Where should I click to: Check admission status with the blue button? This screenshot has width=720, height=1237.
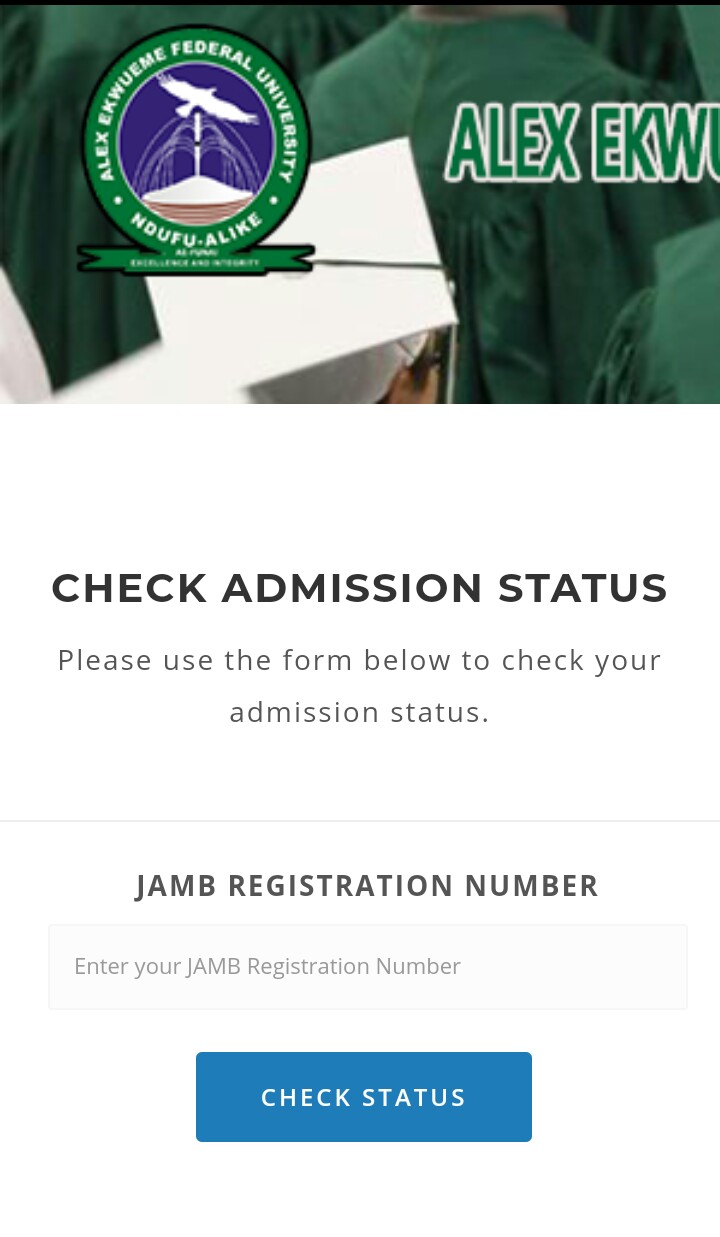coord(363,1097)
